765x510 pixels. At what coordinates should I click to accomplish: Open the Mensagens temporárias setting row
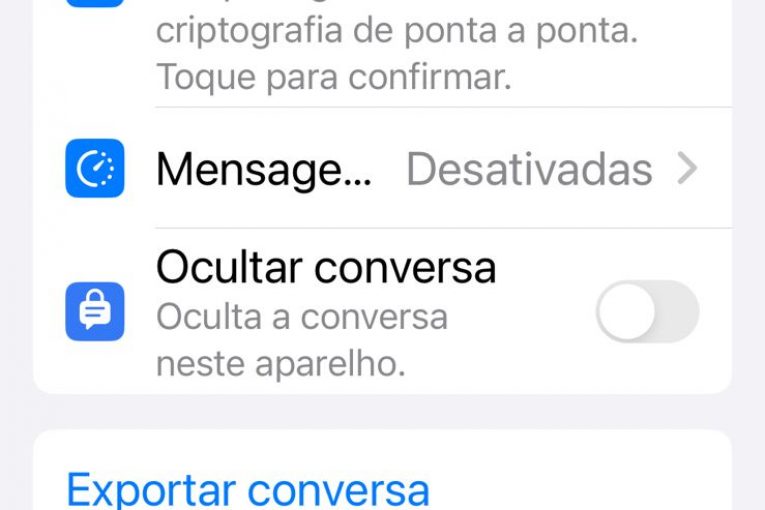(x=400, y=170)
